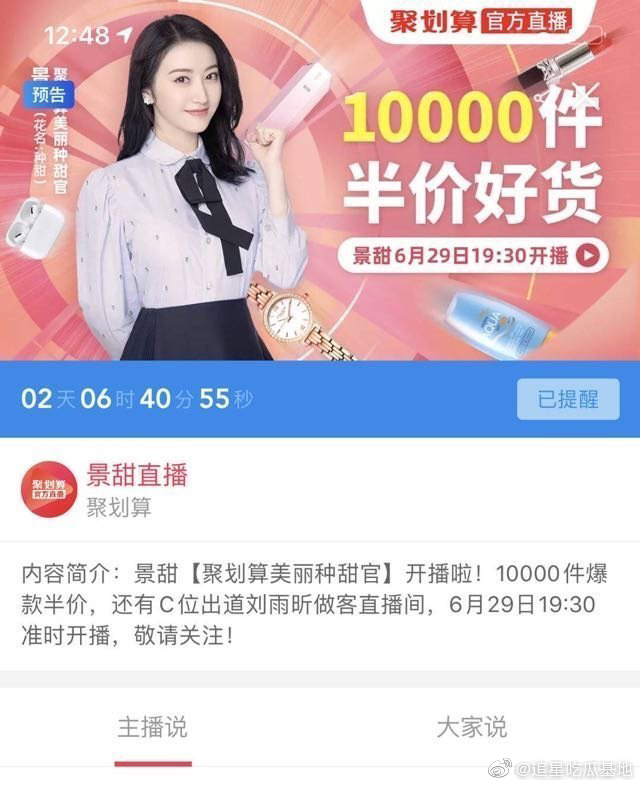The width and height of the screenshot is (640, 786).
Task: Open the 景甜直播 channel profile
Action: 136,473
